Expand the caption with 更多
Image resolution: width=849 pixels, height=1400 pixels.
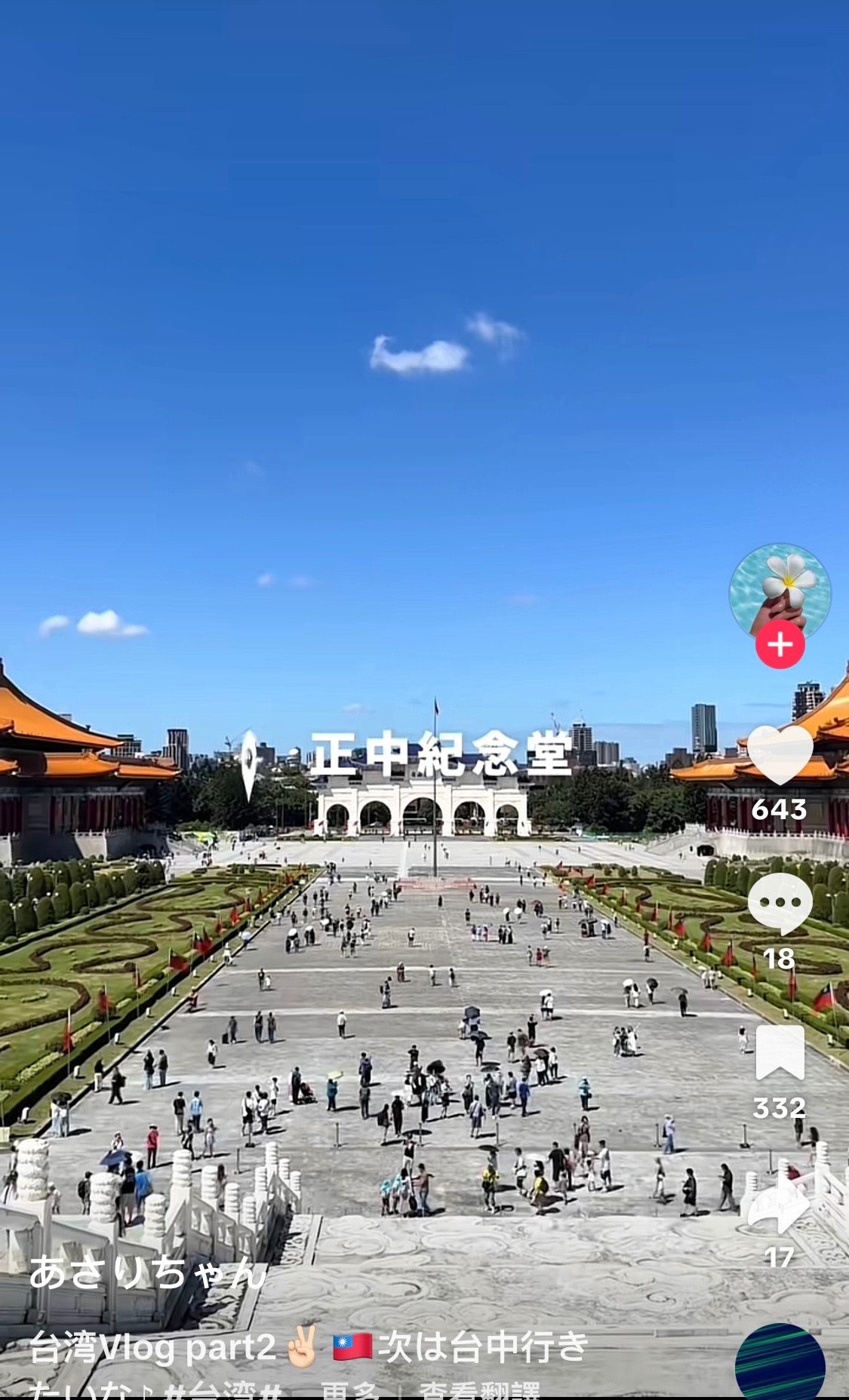pos(349,1392)
